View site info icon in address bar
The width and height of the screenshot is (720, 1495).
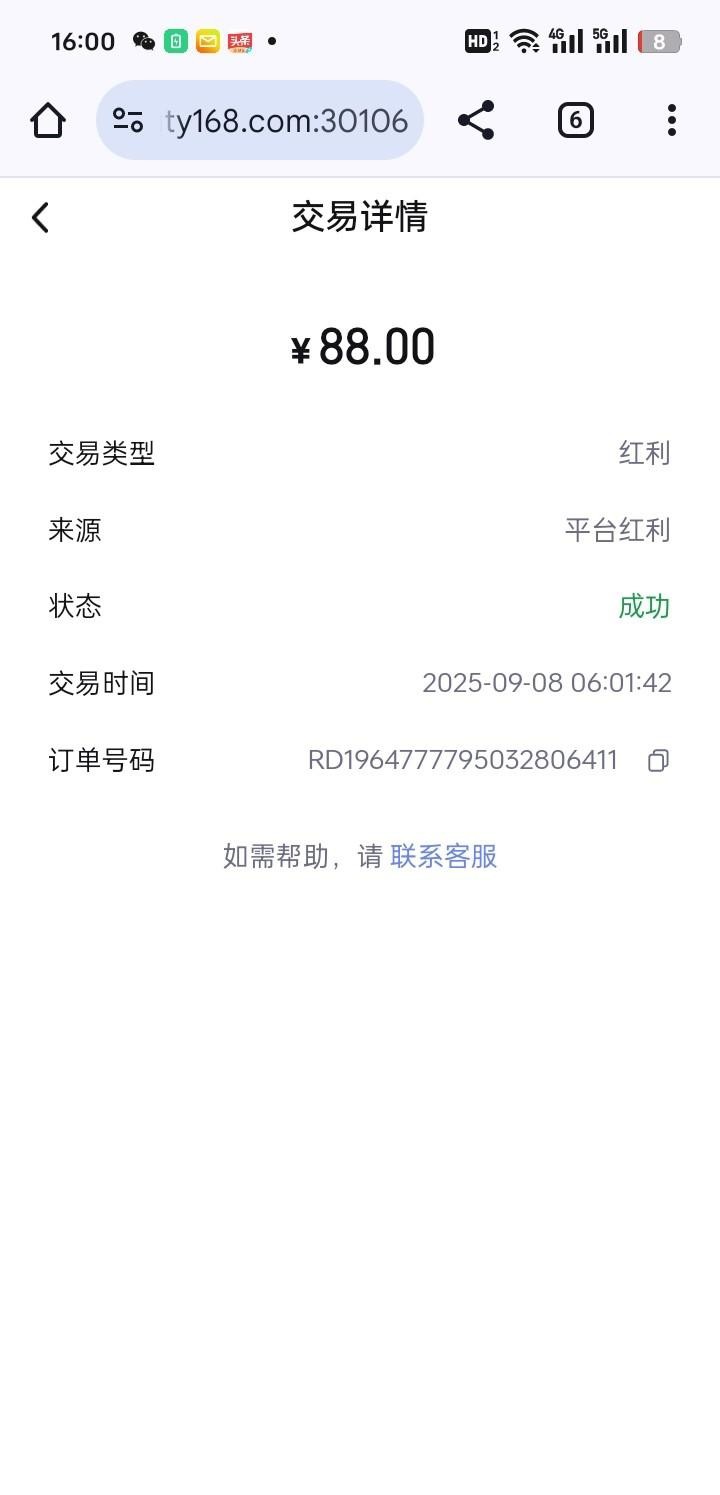(128, 121)
